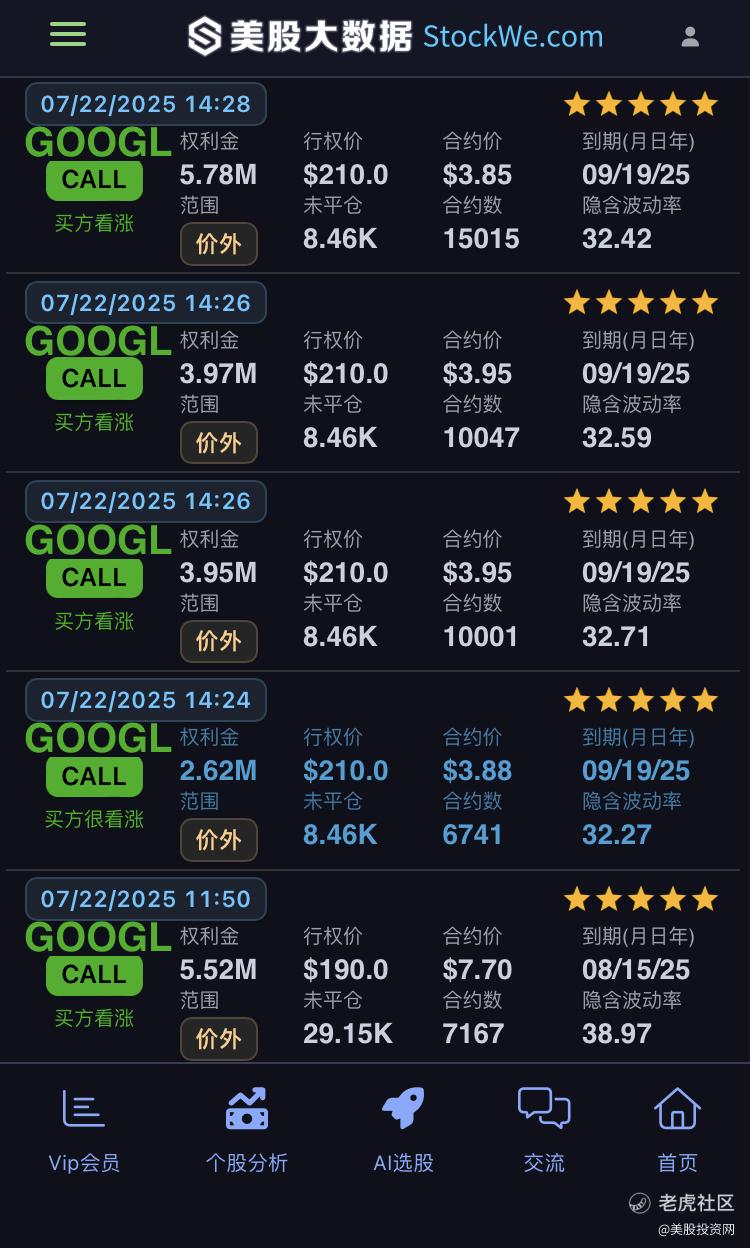Screen dimensions: 750x1248
Task: Switch to the 个股分析 tab
Action: point(246,1130)
